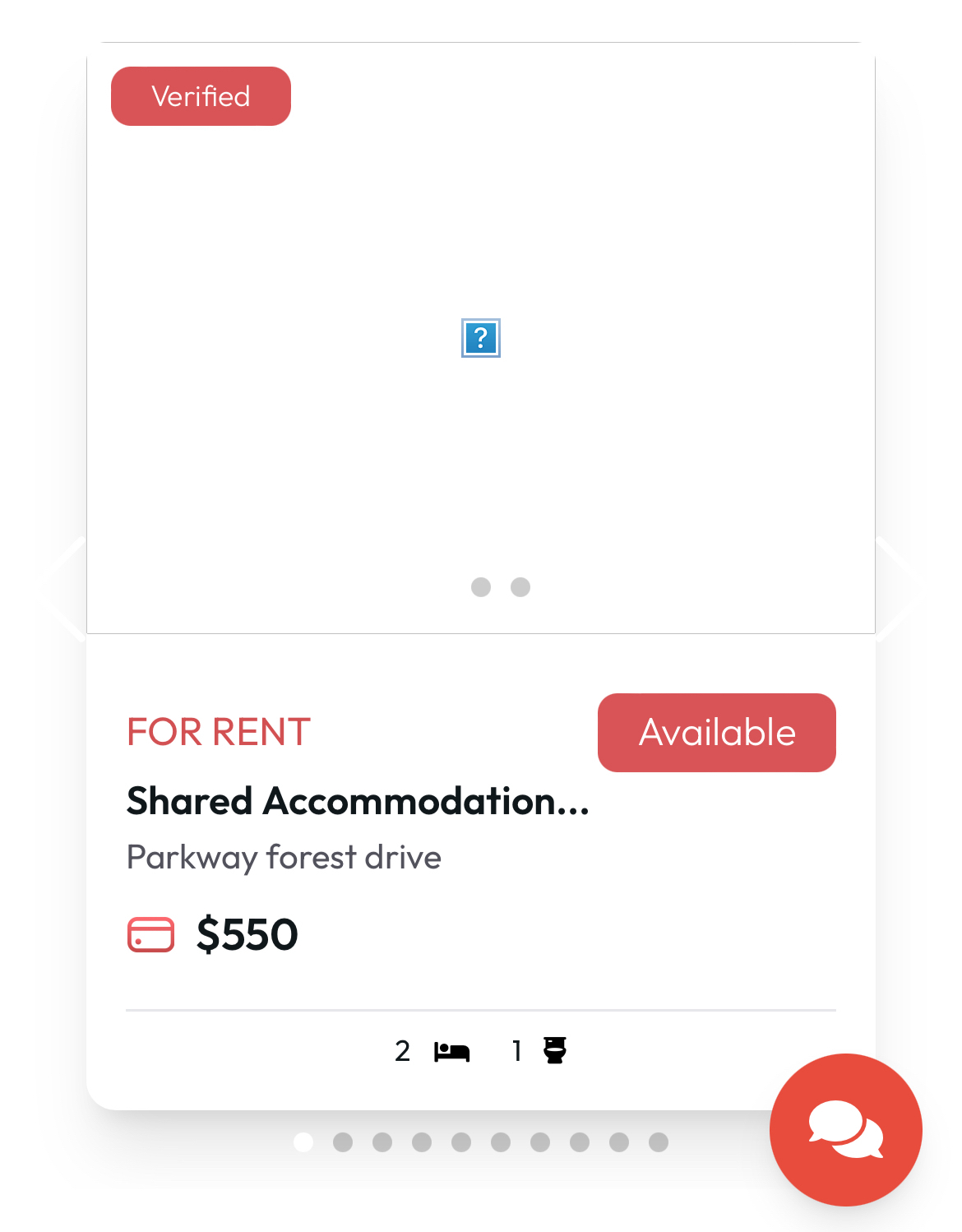Open the Shared Accommodation listing card
This screenshot has height=1232, width=962.
358,801
